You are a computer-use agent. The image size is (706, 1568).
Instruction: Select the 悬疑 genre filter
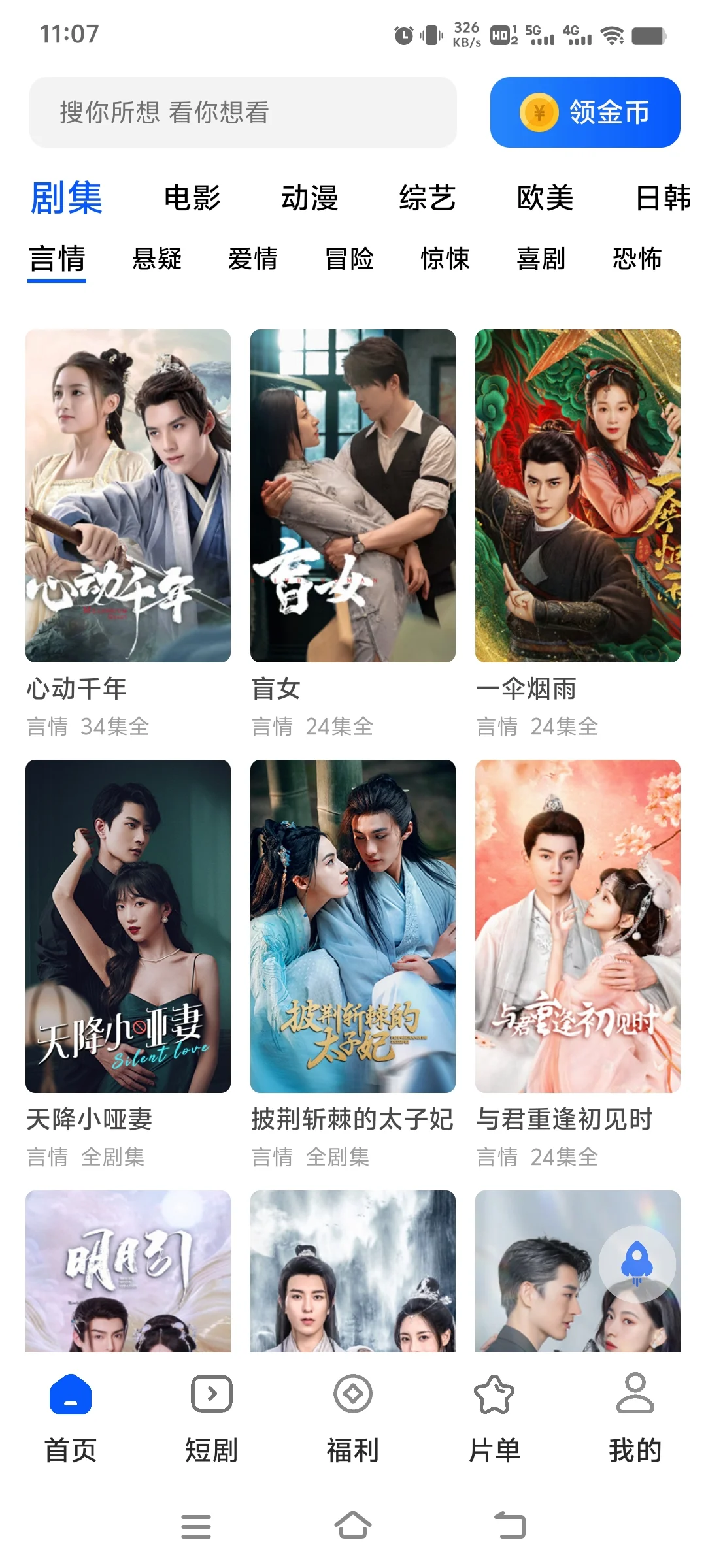click(x=157, y=259)
